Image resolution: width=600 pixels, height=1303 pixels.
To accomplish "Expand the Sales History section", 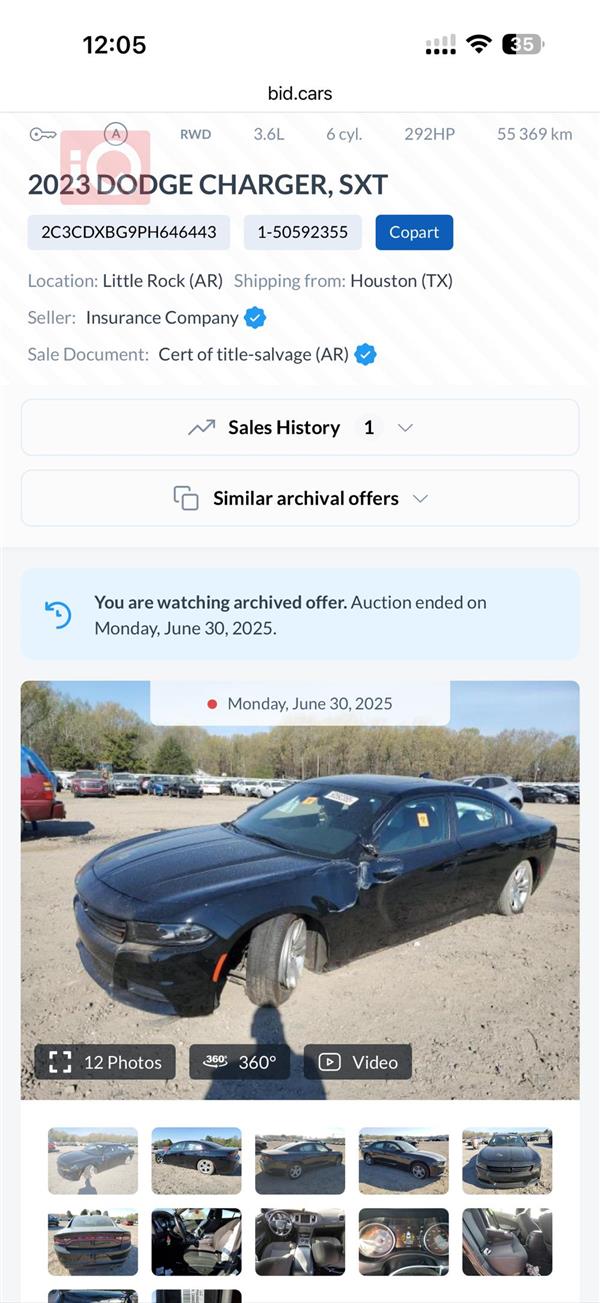I will (x=300, y=427).
